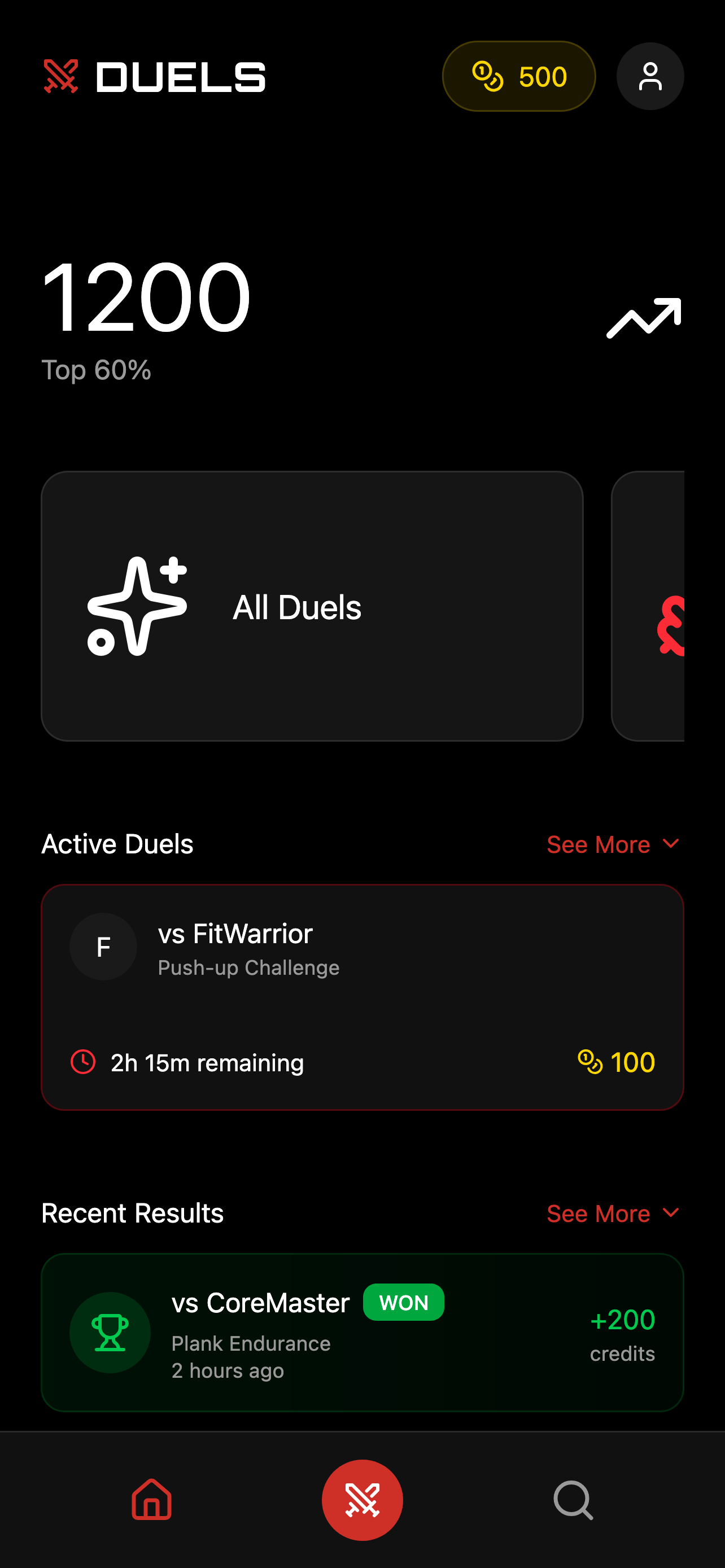Open the 500 credits balance

519,77
